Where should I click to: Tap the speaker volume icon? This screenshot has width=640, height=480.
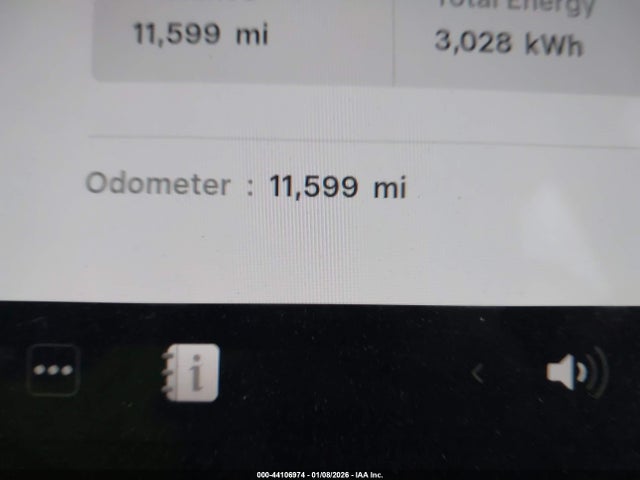click(x=575, y=373)
